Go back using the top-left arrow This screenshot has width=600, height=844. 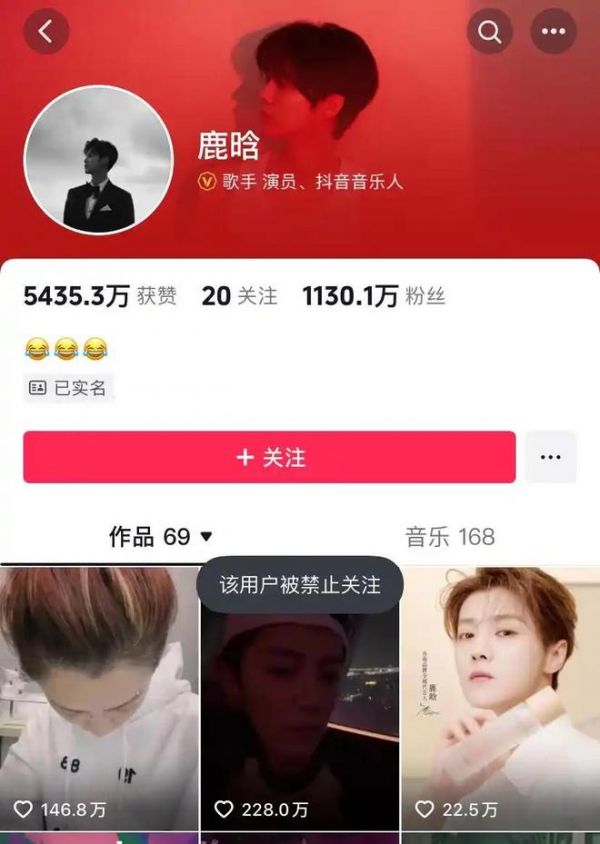tap(45, 32)
